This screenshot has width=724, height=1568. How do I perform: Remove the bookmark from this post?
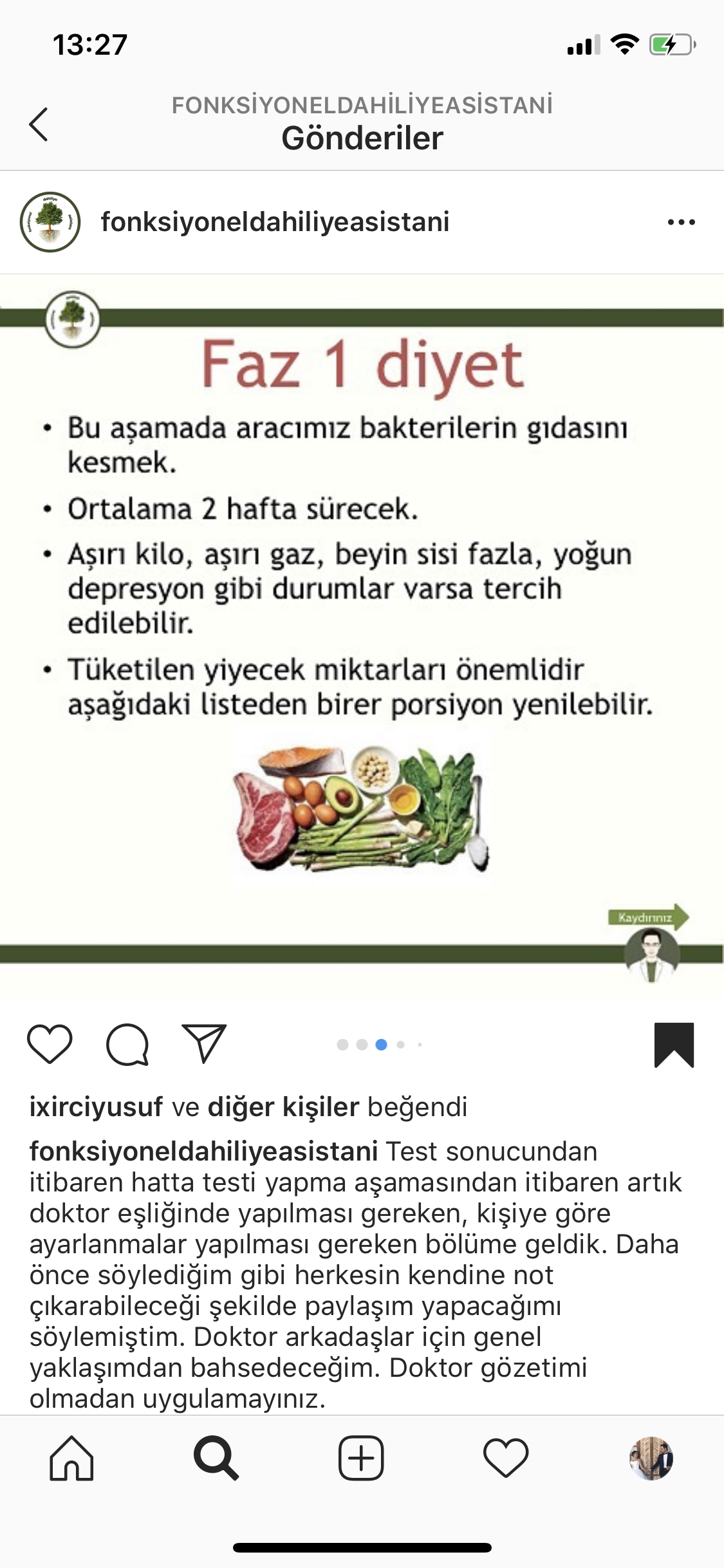coord(674,1044)
